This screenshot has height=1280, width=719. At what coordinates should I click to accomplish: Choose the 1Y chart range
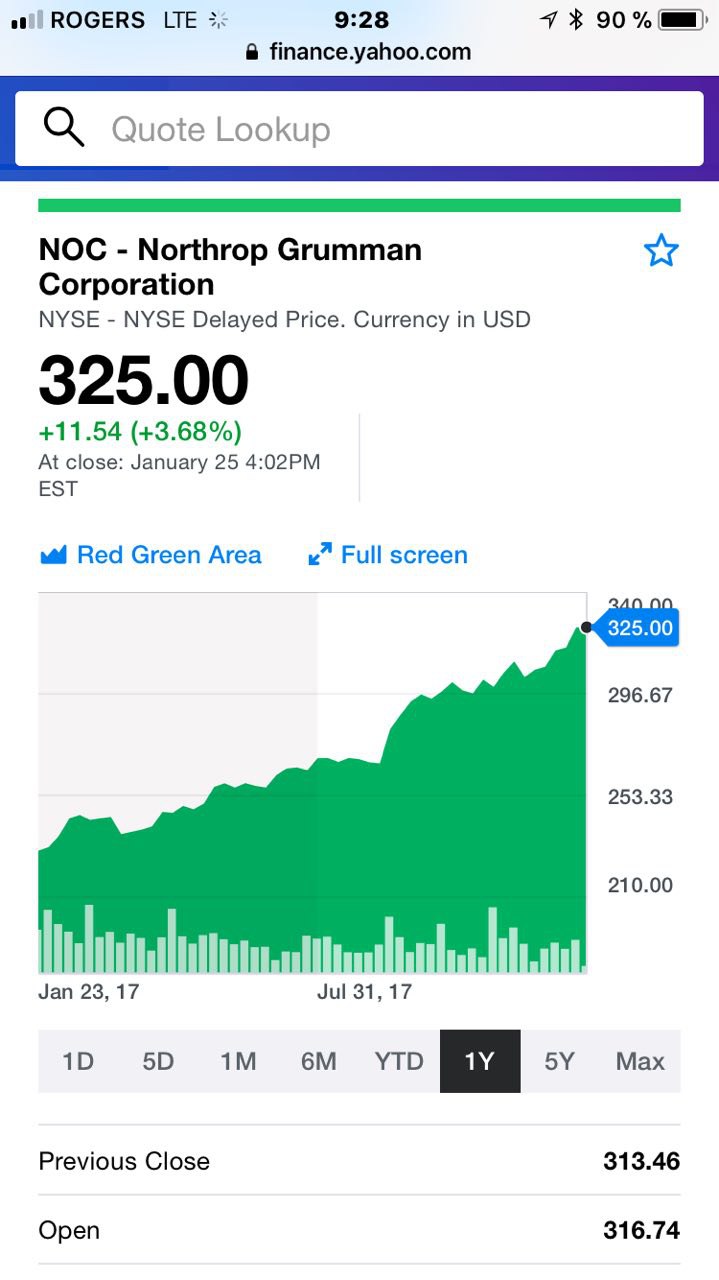480,1061
